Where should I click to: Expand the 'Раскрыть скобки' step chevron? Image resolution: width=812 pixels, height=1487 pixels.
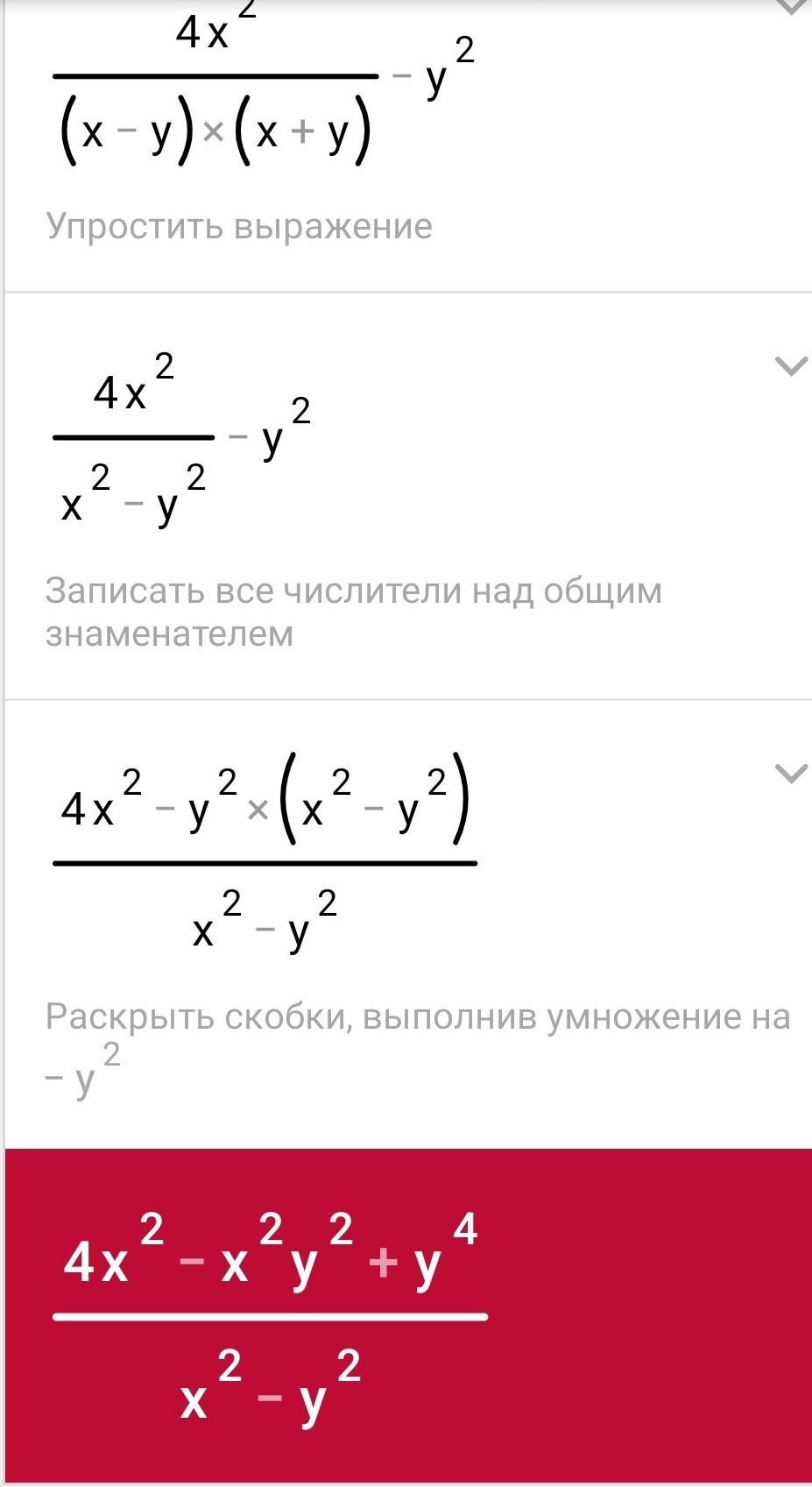792,773
